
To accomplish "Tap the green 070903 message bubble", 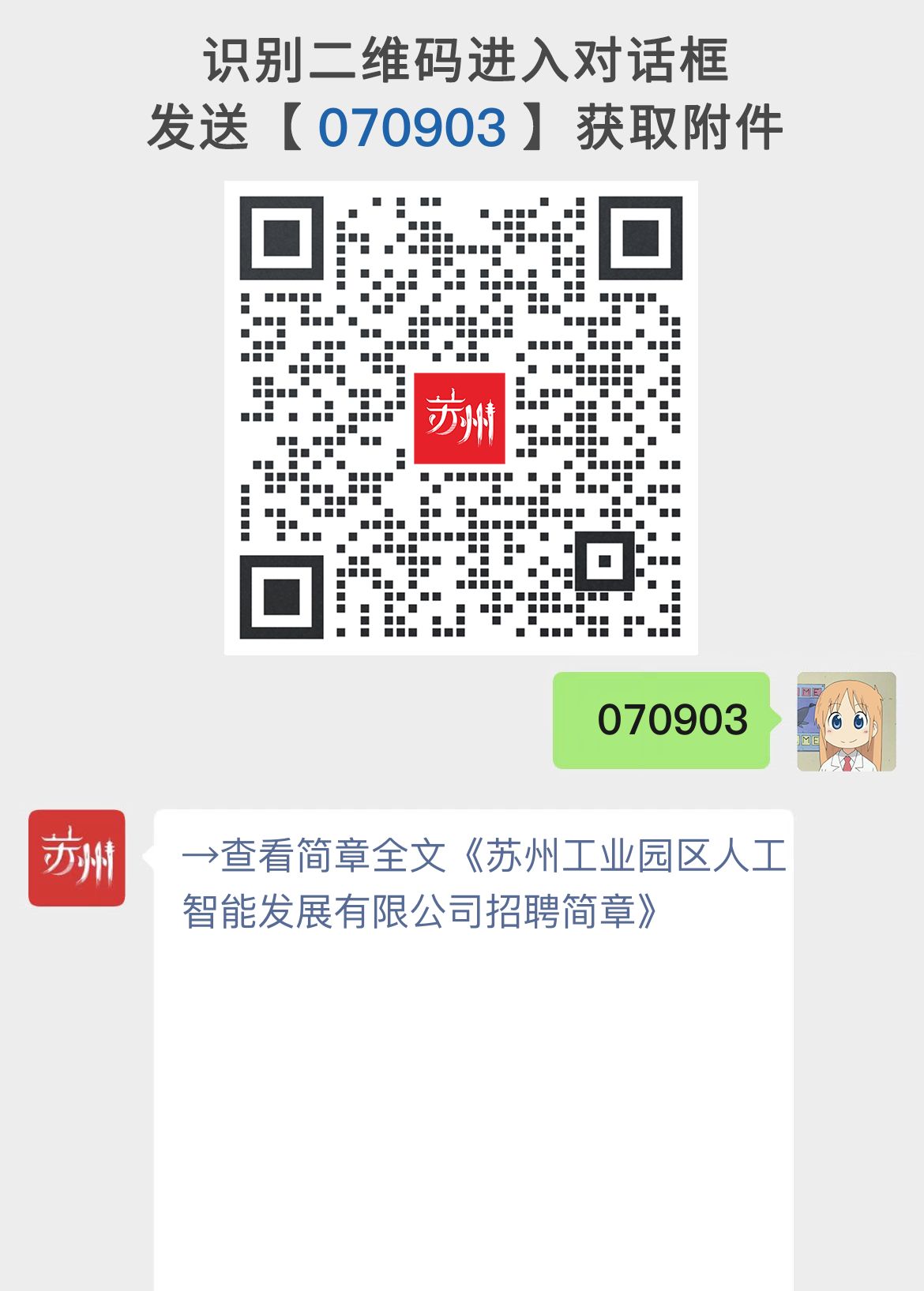I will [x=661, y=719].
